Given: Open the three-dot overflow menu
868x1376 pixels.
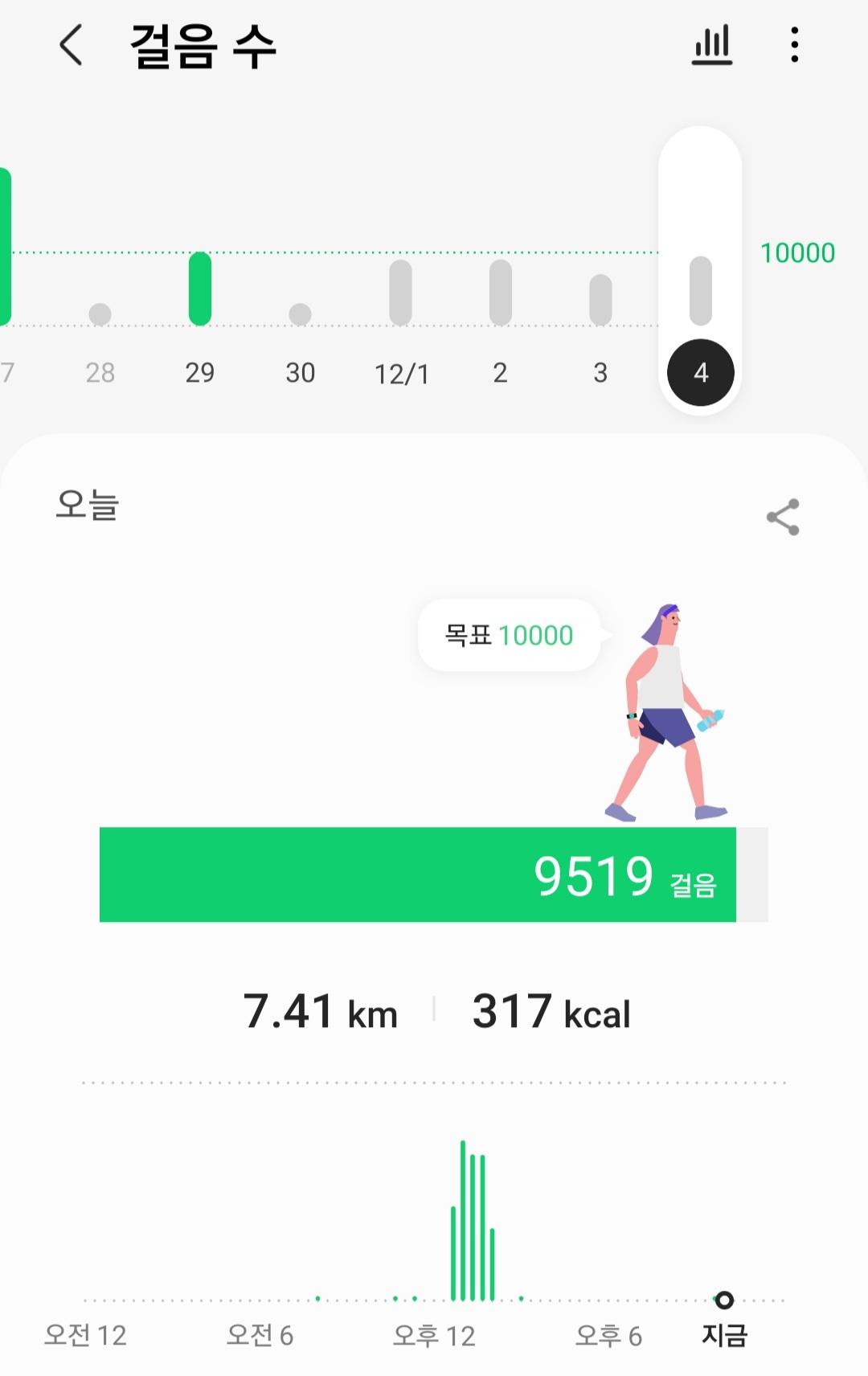Looking at the screenshot, I should [794, 44].
